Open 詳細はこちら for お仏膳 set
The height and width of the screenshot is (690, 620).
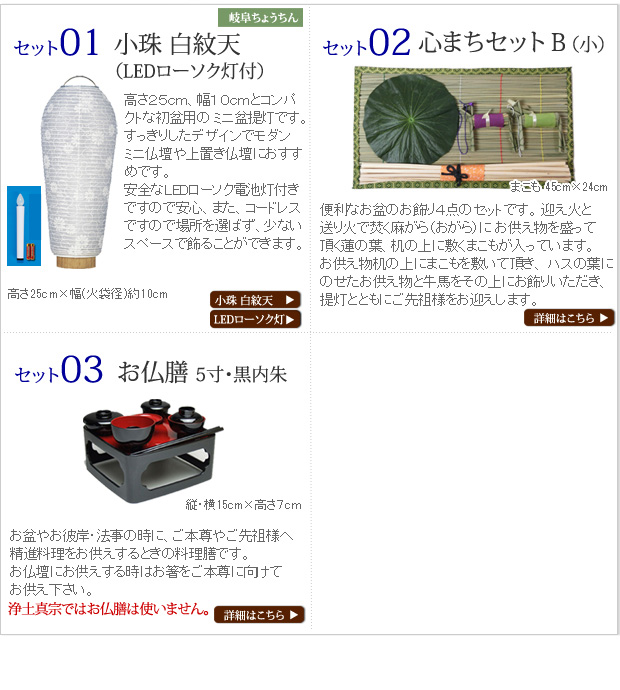coord(258,614)
